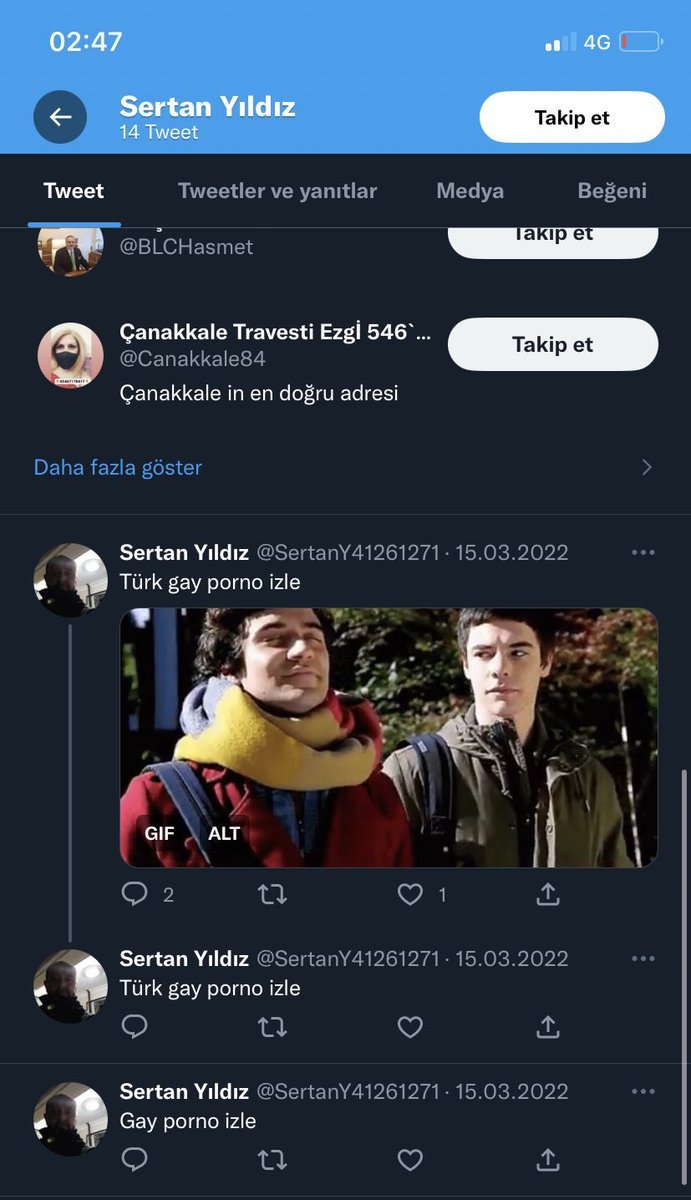
Task: Follow Sertan Yıldız via header Takip et
Action: (x=571, y=117)
